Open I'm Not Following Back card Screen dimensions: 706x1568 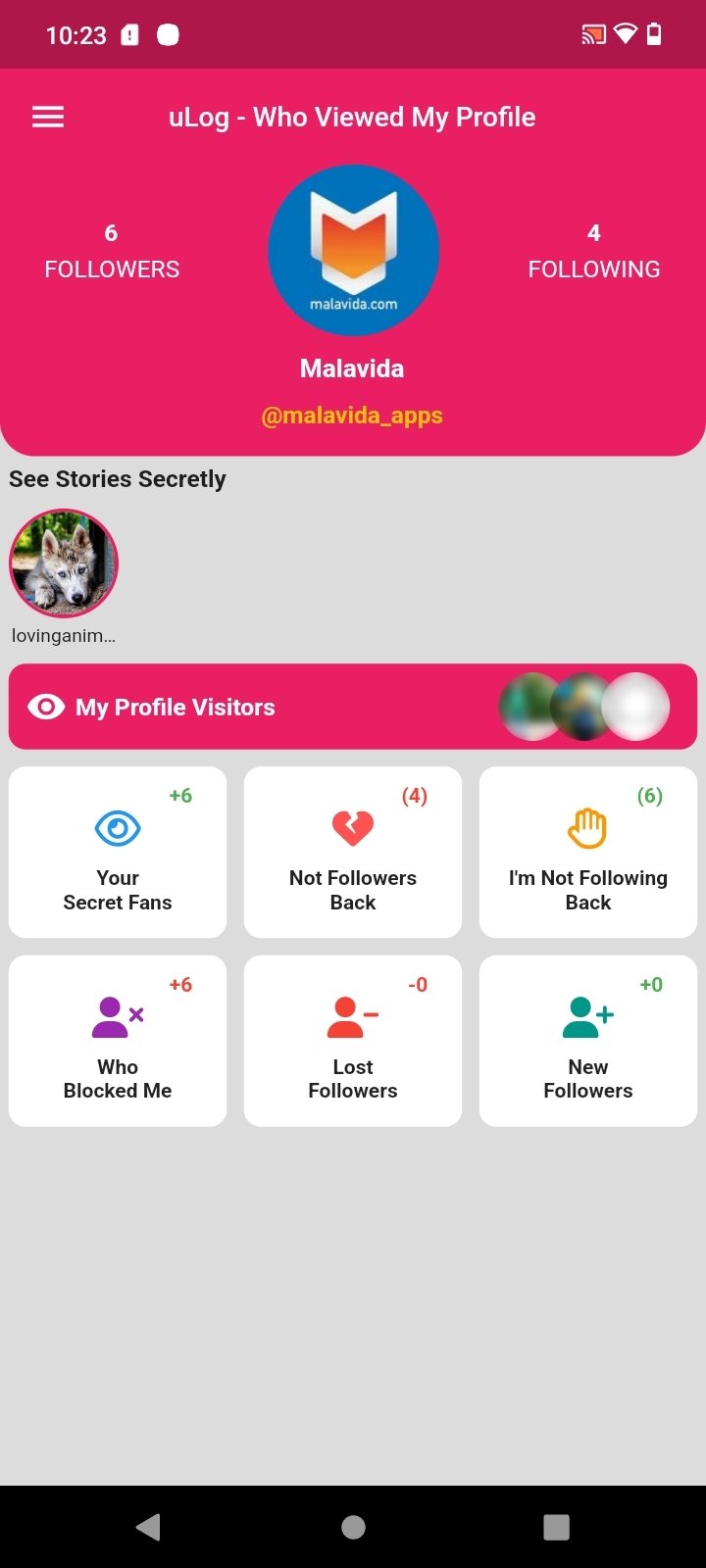[x=588, y=853]
